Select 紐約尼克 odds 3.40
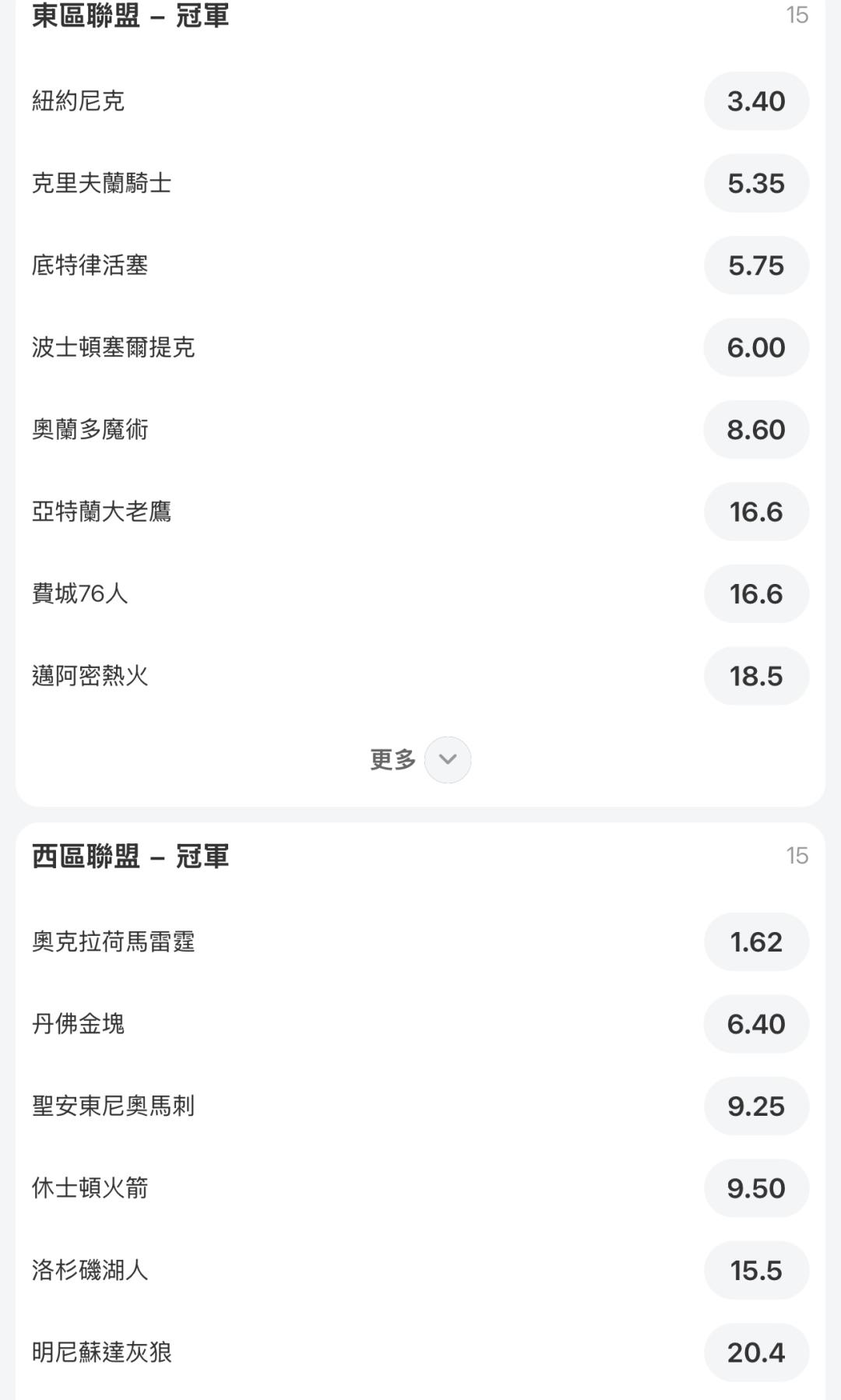The width and height of the screenshot is (841, 1400). coord(756,101)
